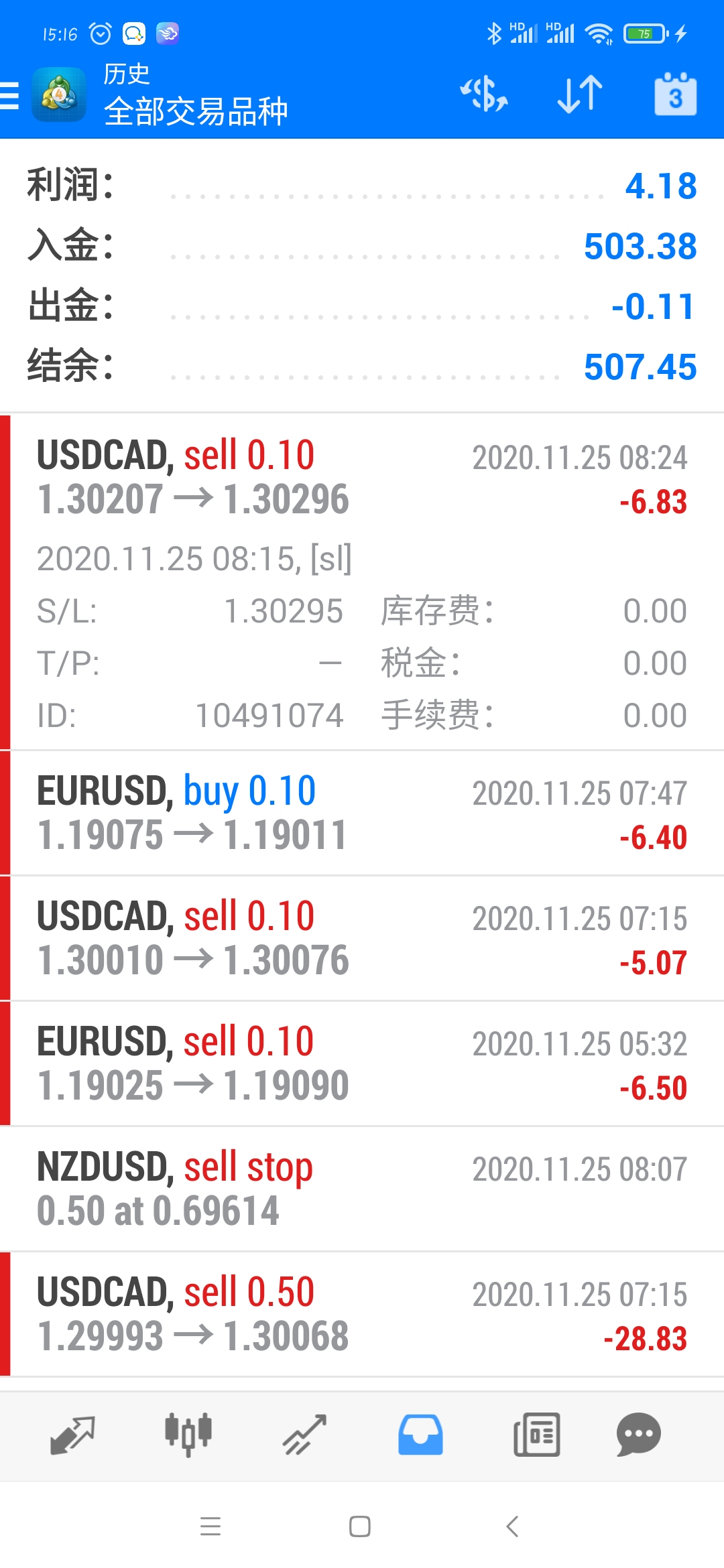The image size is (724, 1568).
Task: Switch to the Trade tab
Action: click(304, 1435)
